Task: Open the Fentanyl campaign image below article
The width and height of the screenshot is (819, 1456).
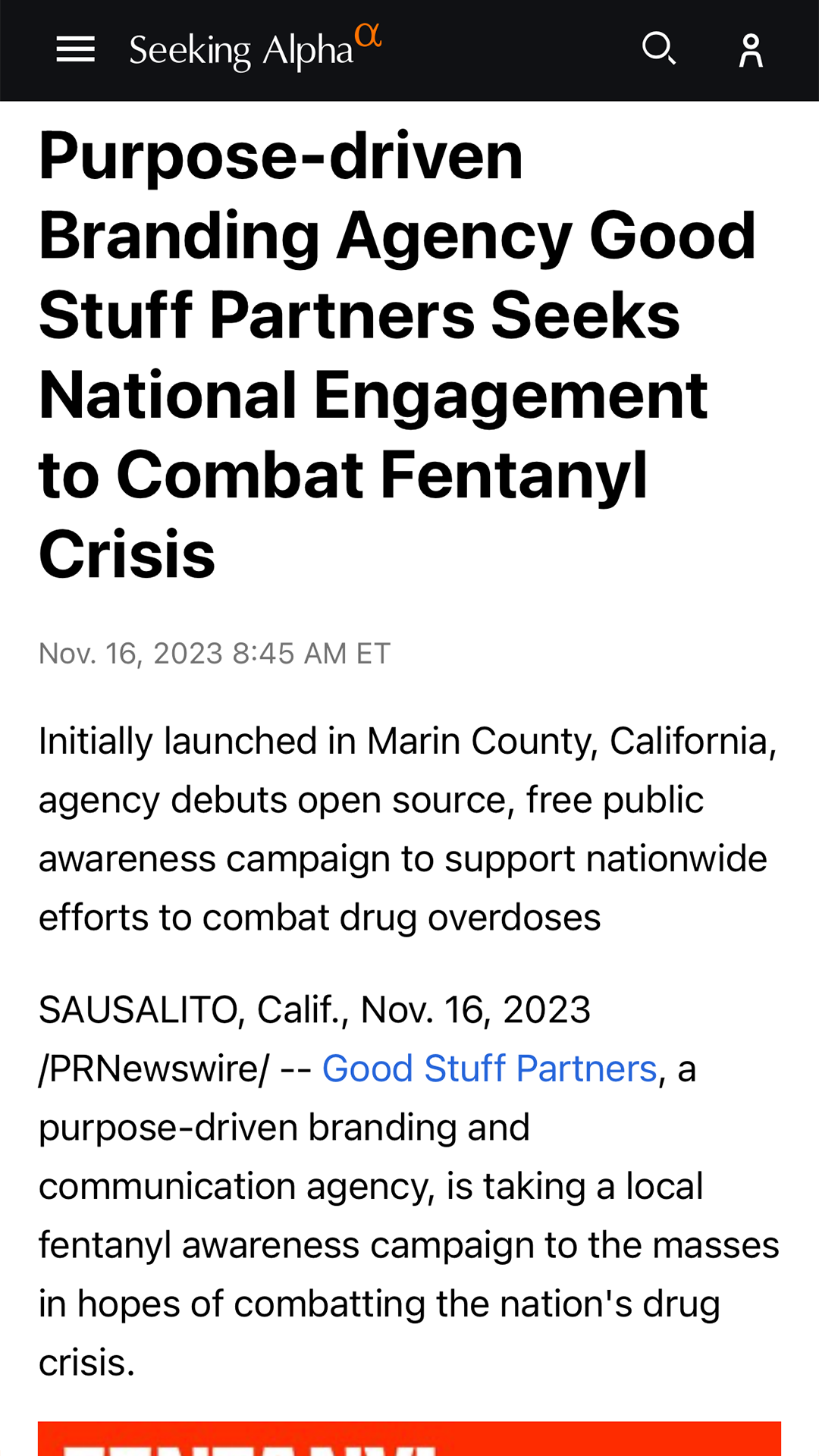Action: [x=409, y=1439]
